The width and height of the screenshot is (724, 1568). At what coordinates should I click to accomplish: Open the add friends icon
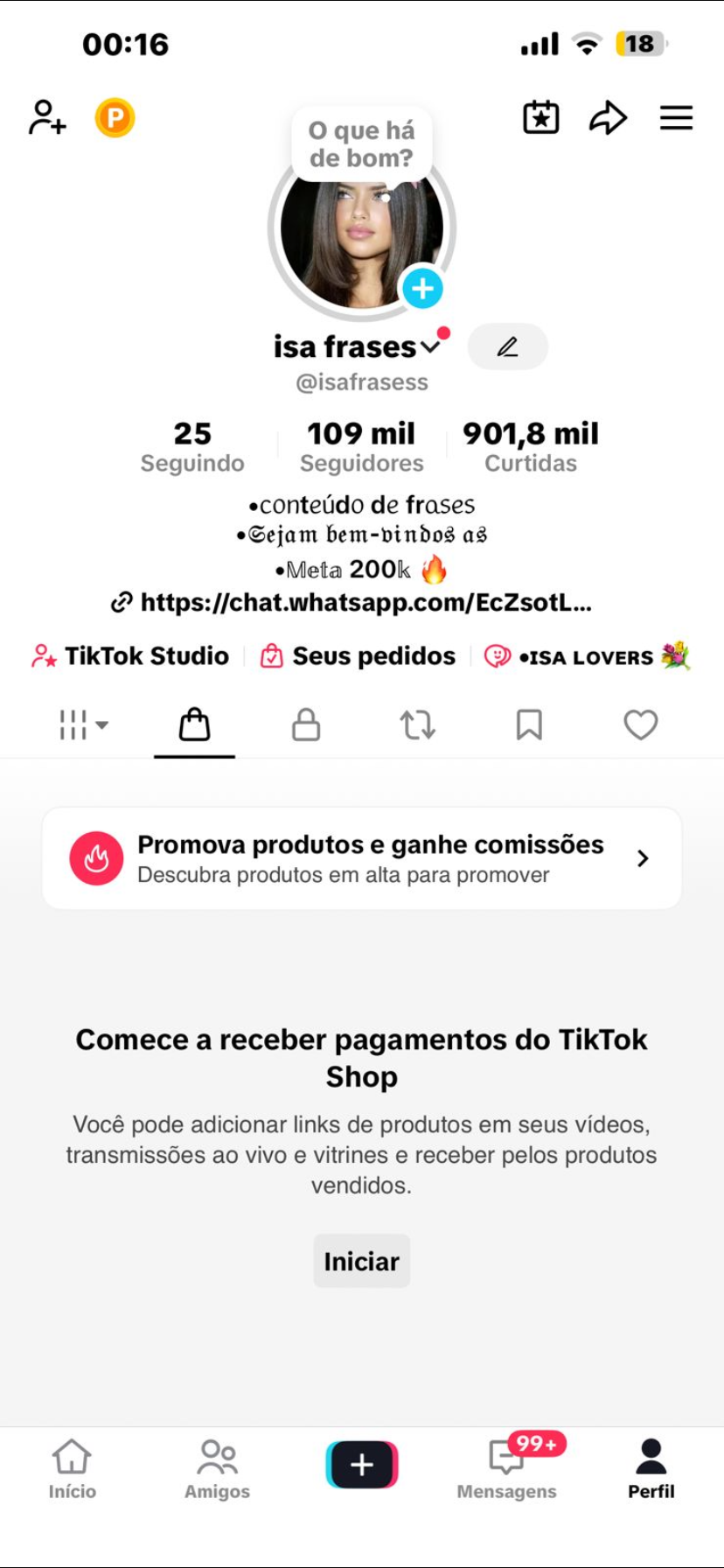[x=47, y=117]
